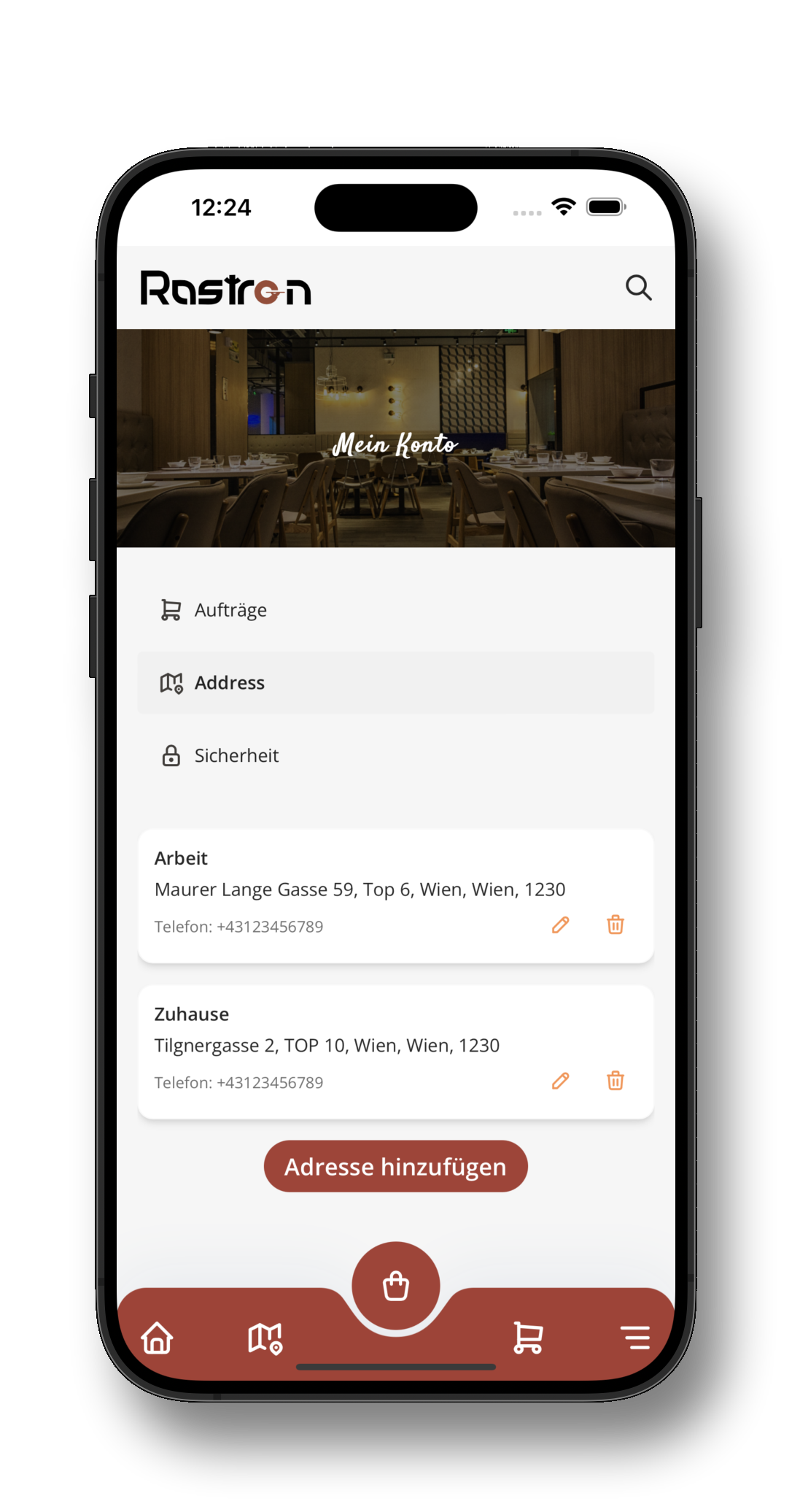Open the center shopping bag button
Image resolution: width=792 pixels, height=1512 pixels.
pos(395,1286)
